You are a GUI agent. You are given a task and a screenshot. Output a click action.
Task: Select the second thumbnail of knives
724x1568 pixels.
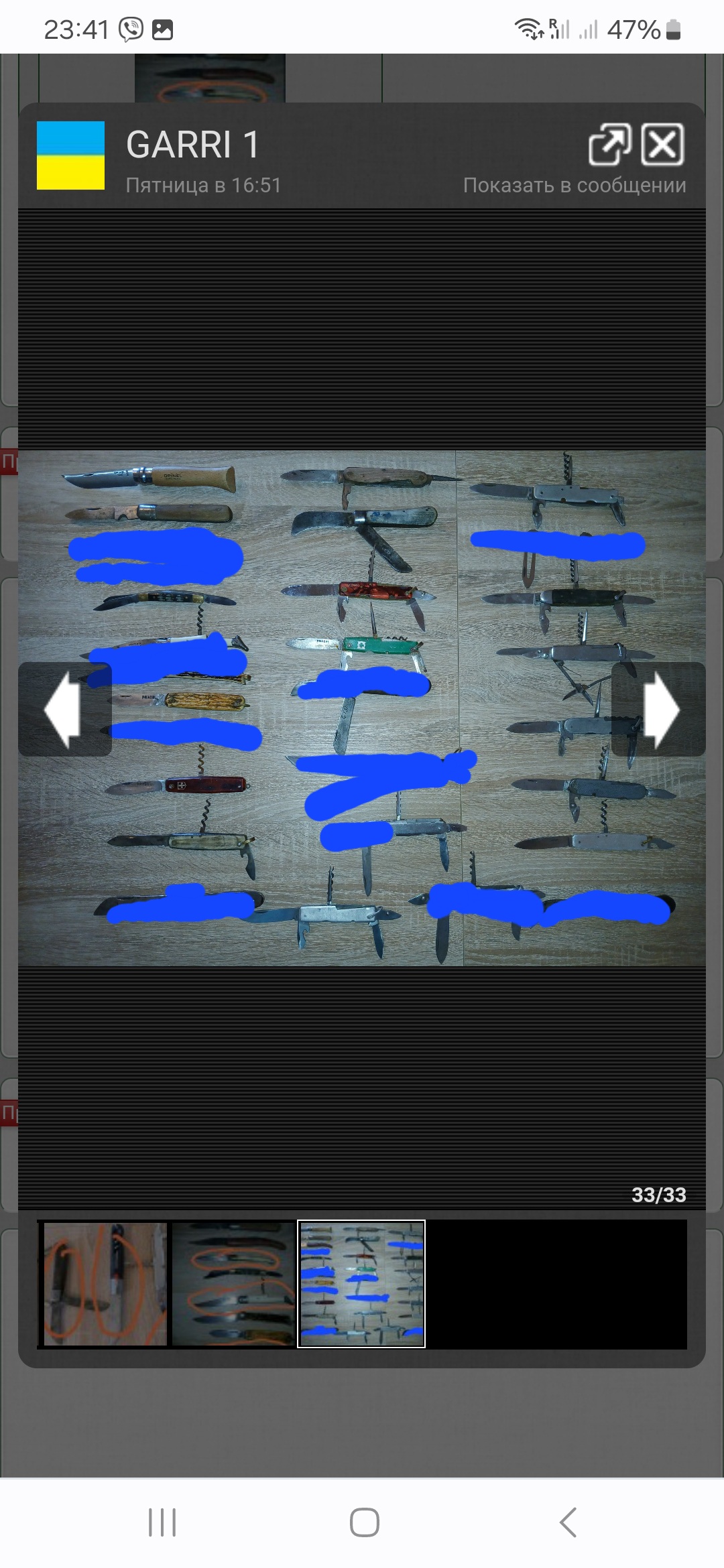coord(233,1284)
